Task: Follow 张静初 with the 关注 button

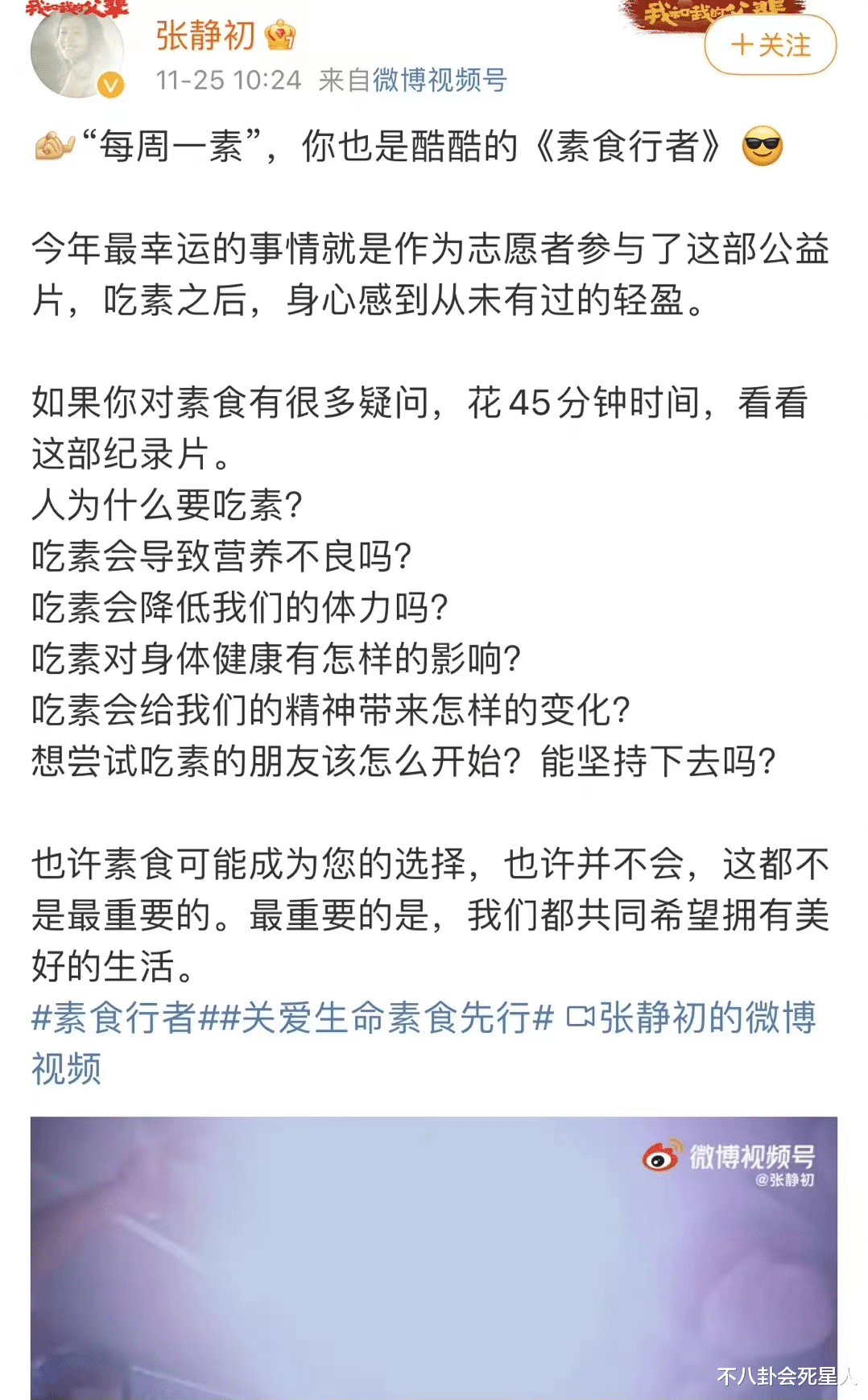Action: (x=771, y=45)
